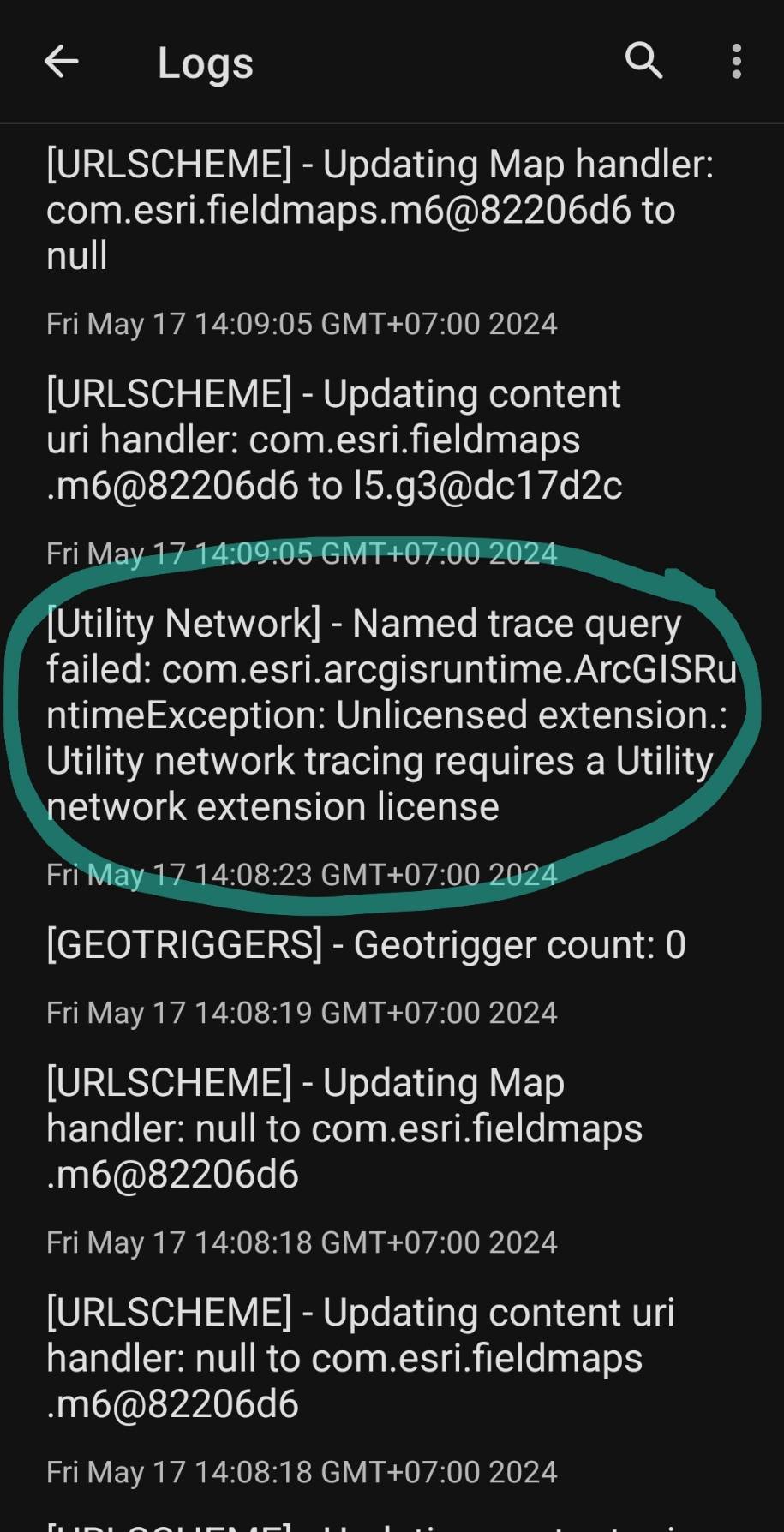
Task: Select the Logs screen title
Action: coord(205,61)
